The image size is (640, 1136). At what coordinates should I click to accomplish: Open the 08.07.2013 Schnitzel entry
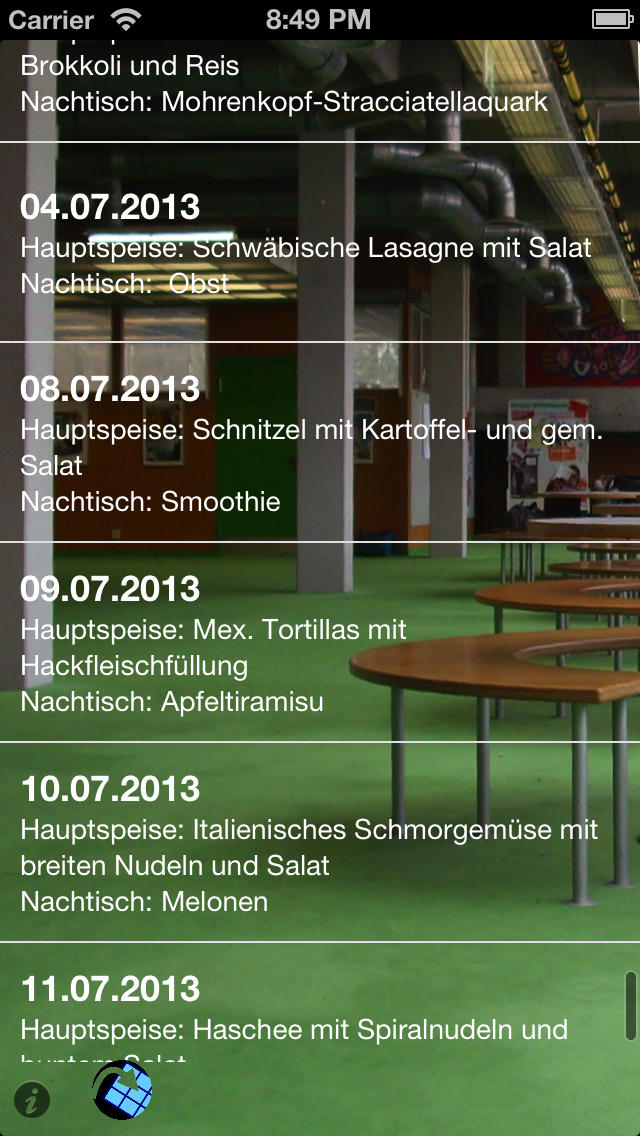coord(320,442)
